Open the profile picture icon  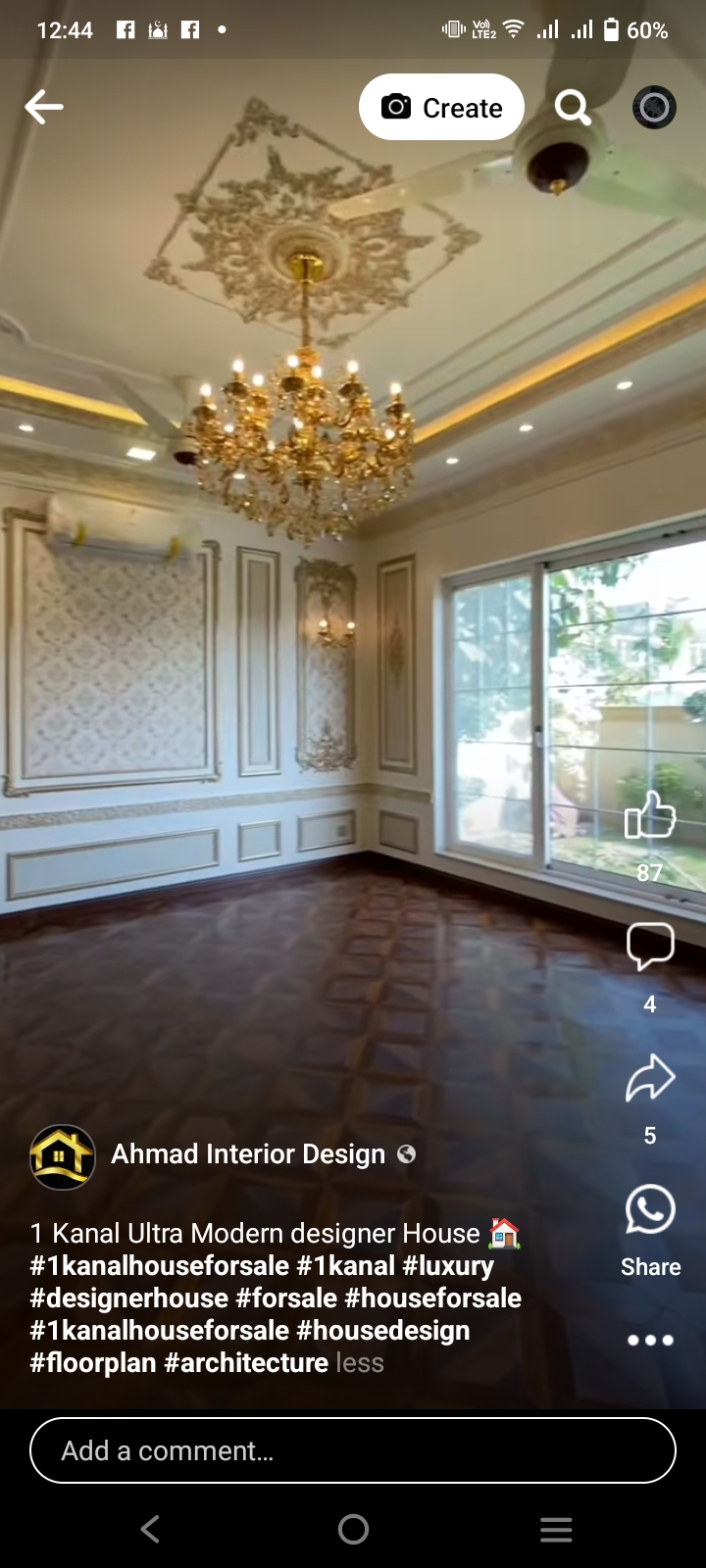tap(654, 107)
